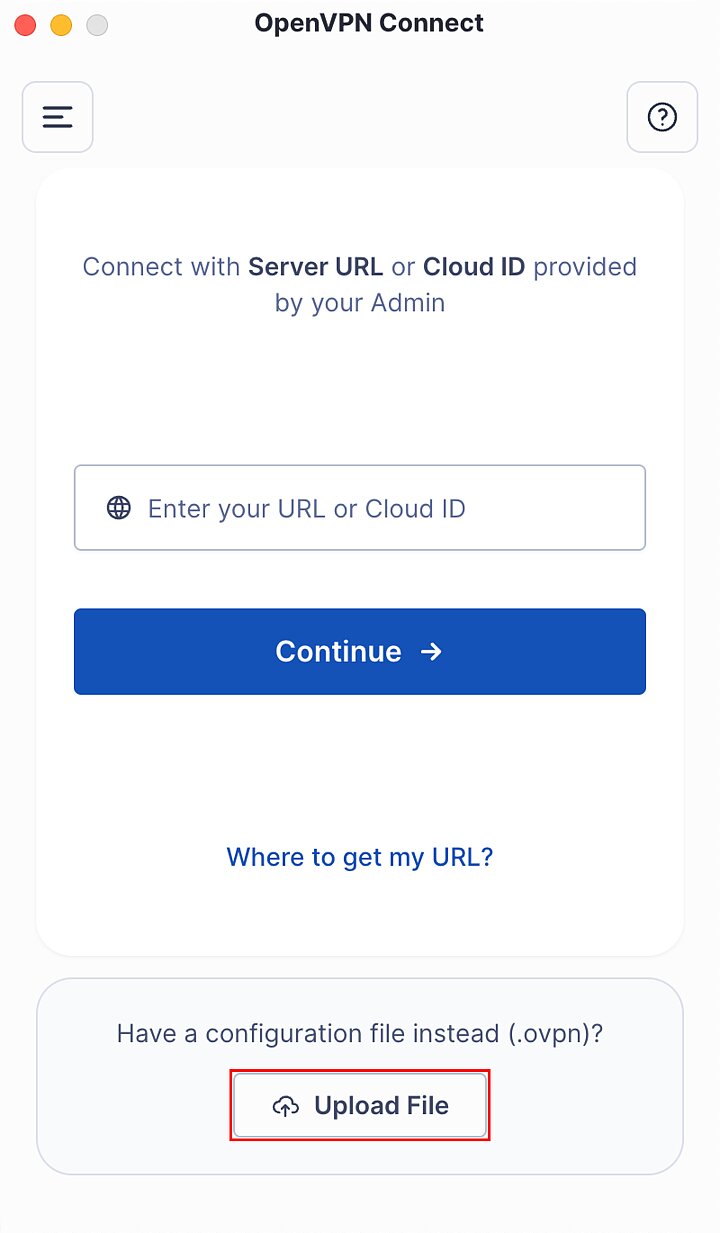Screen dimensions: 720x1233
Task: Select the globe symbol before the placeholder text
Action: (x=119, y=507)
